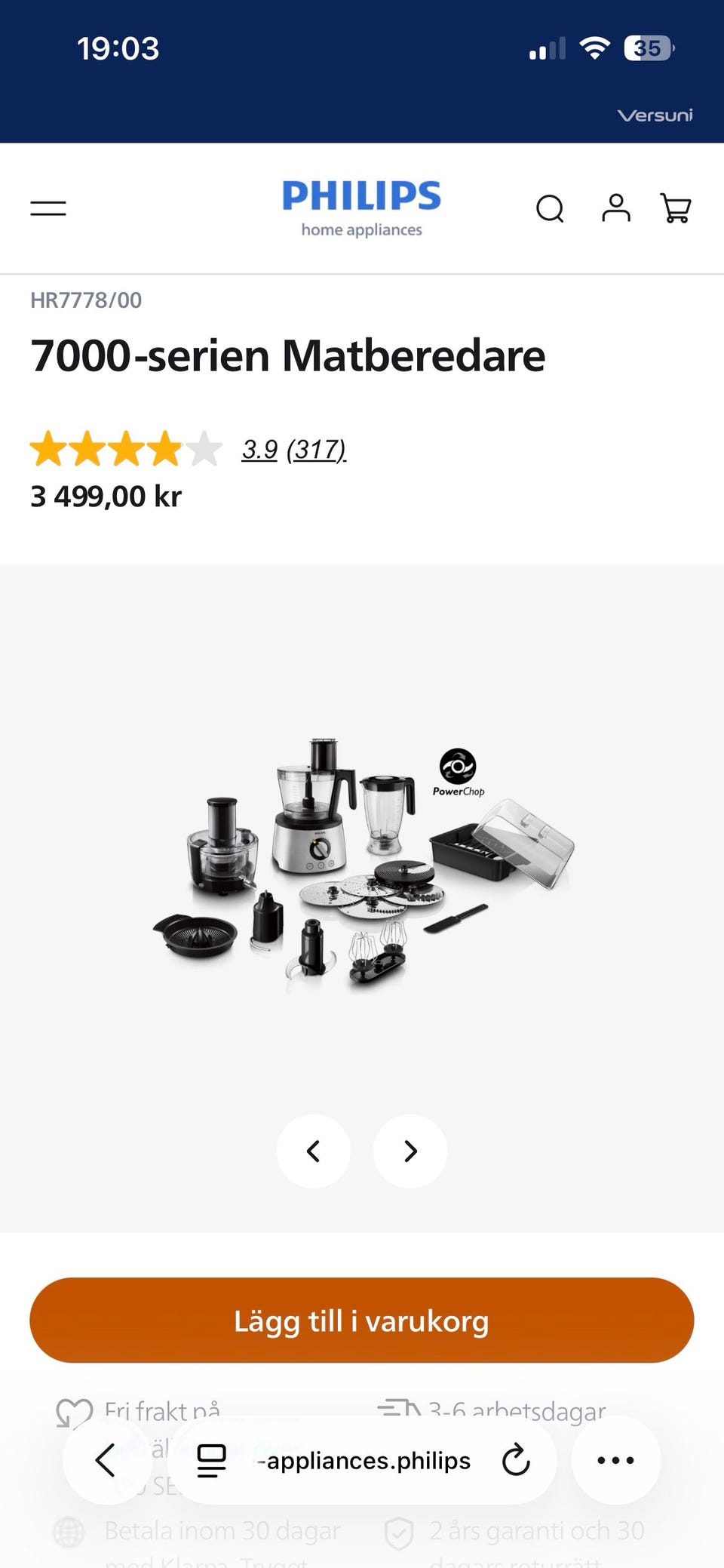724x1568 pixels.
Task: Open the 317 customer reviews link
Action: pos(316,450)
